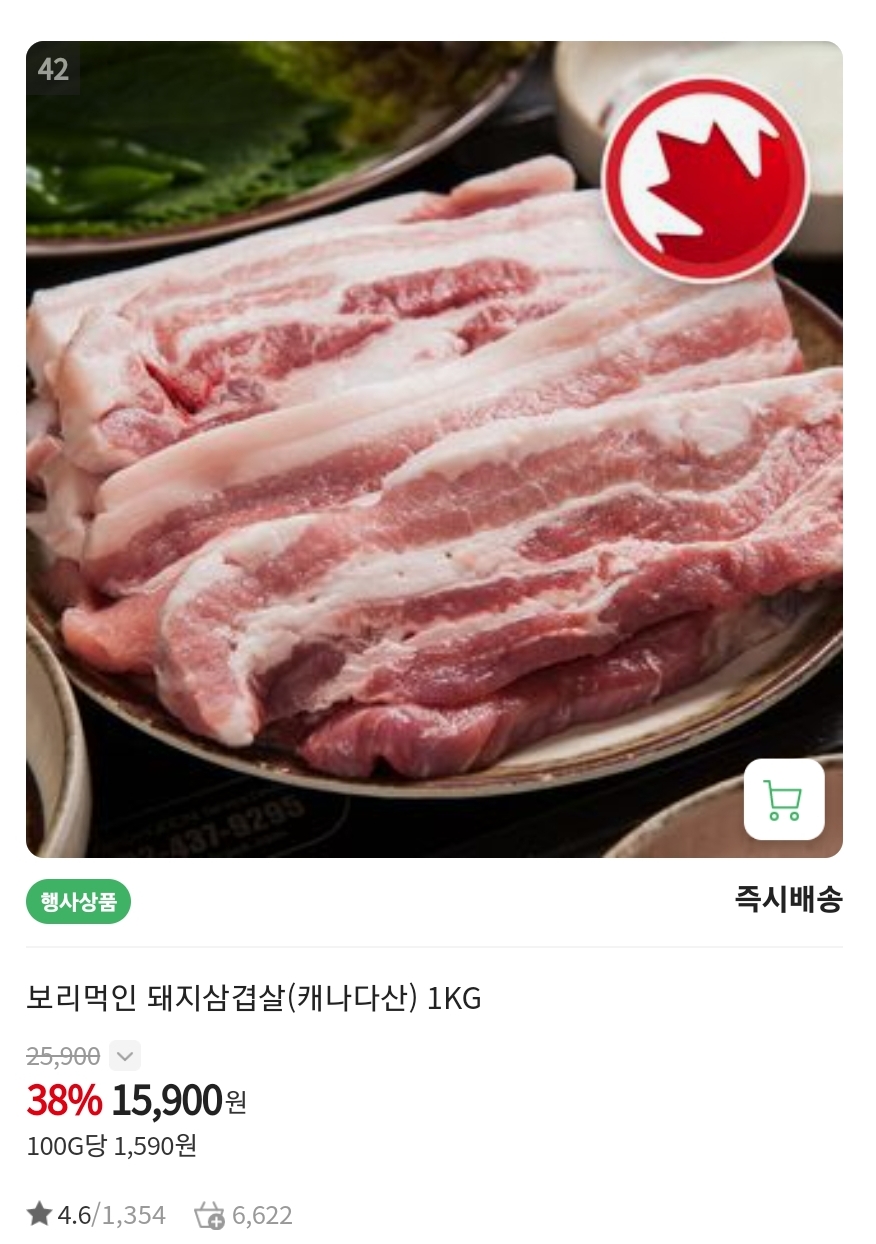876x1244 pixels.
Task: Add the pork belly to cart
Action: coord(784,799)
